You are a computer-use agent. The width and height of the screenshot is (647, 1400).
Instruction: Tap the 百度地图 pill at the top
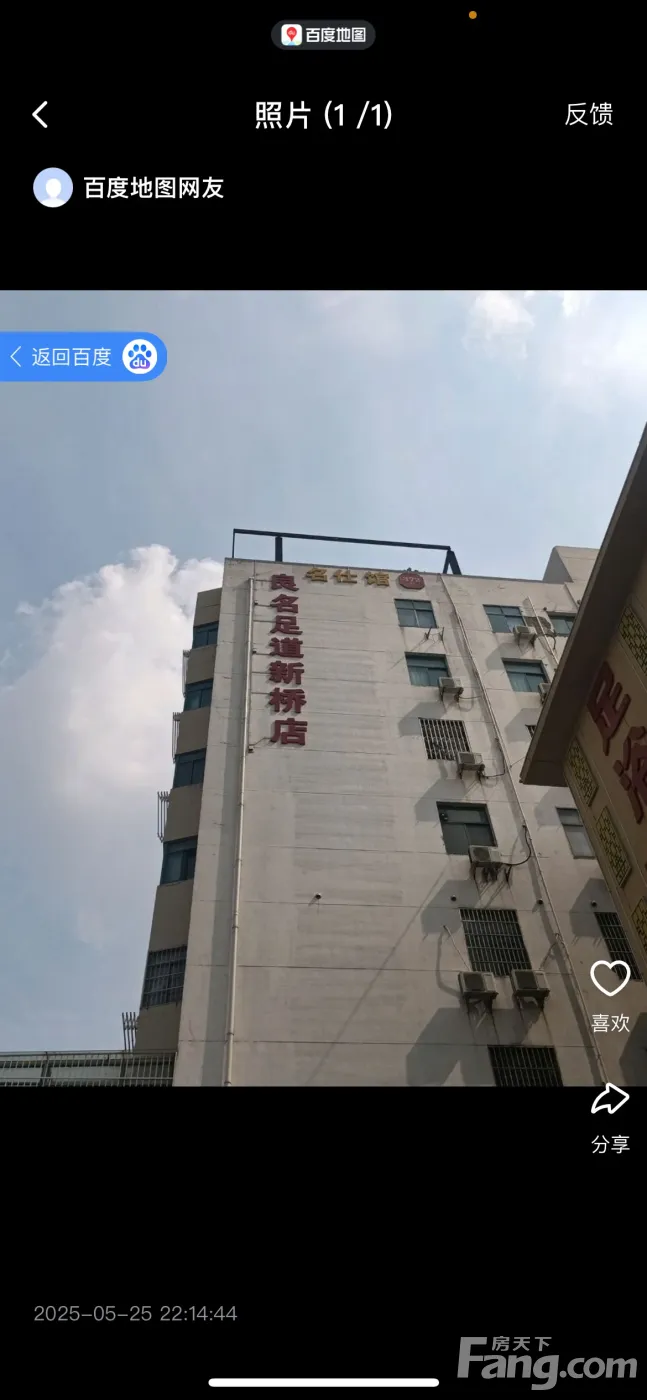pos(323,35)
